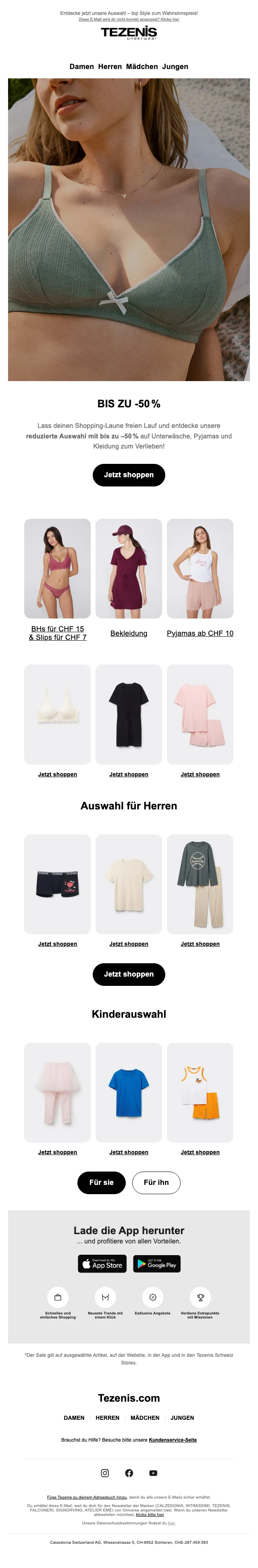Open the blue kids T-shirt tile
The height and width of the screenshot is (1568, 258).
pos(128,1092)
